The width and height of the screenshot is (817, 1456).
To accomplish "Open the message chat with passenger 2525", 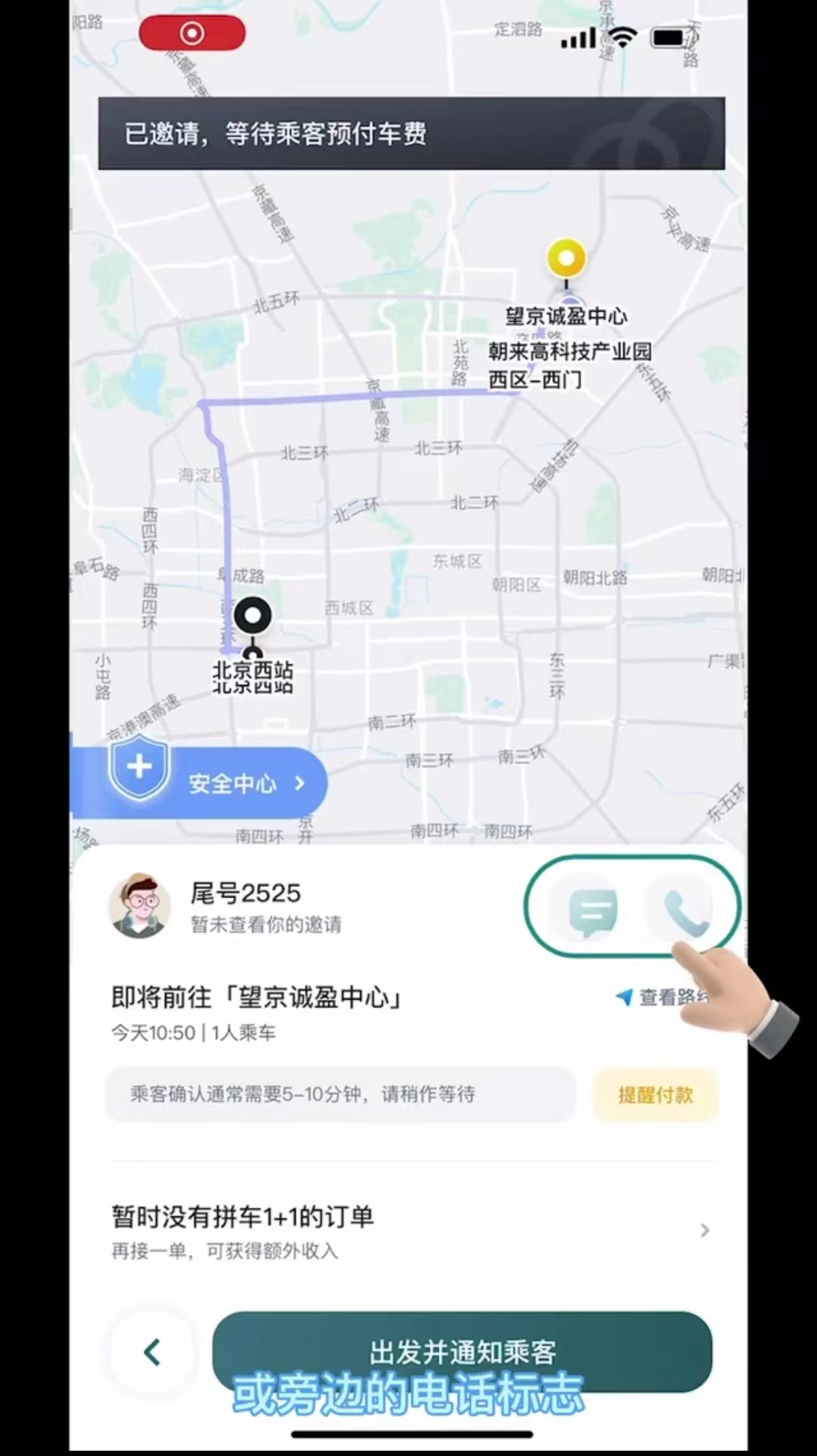I will (593, 911).
